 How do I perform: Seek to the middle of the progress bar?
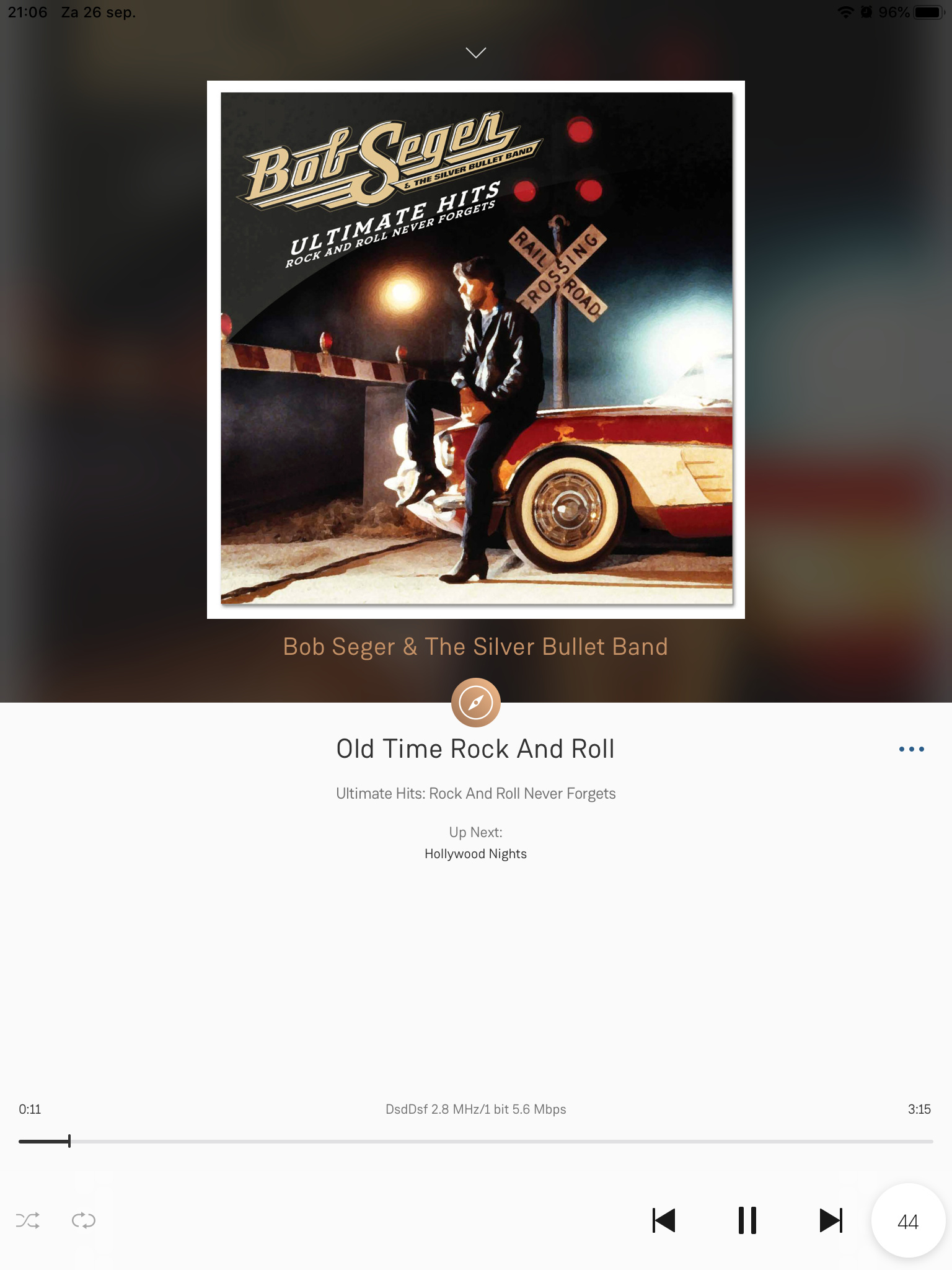(476, 1141)
